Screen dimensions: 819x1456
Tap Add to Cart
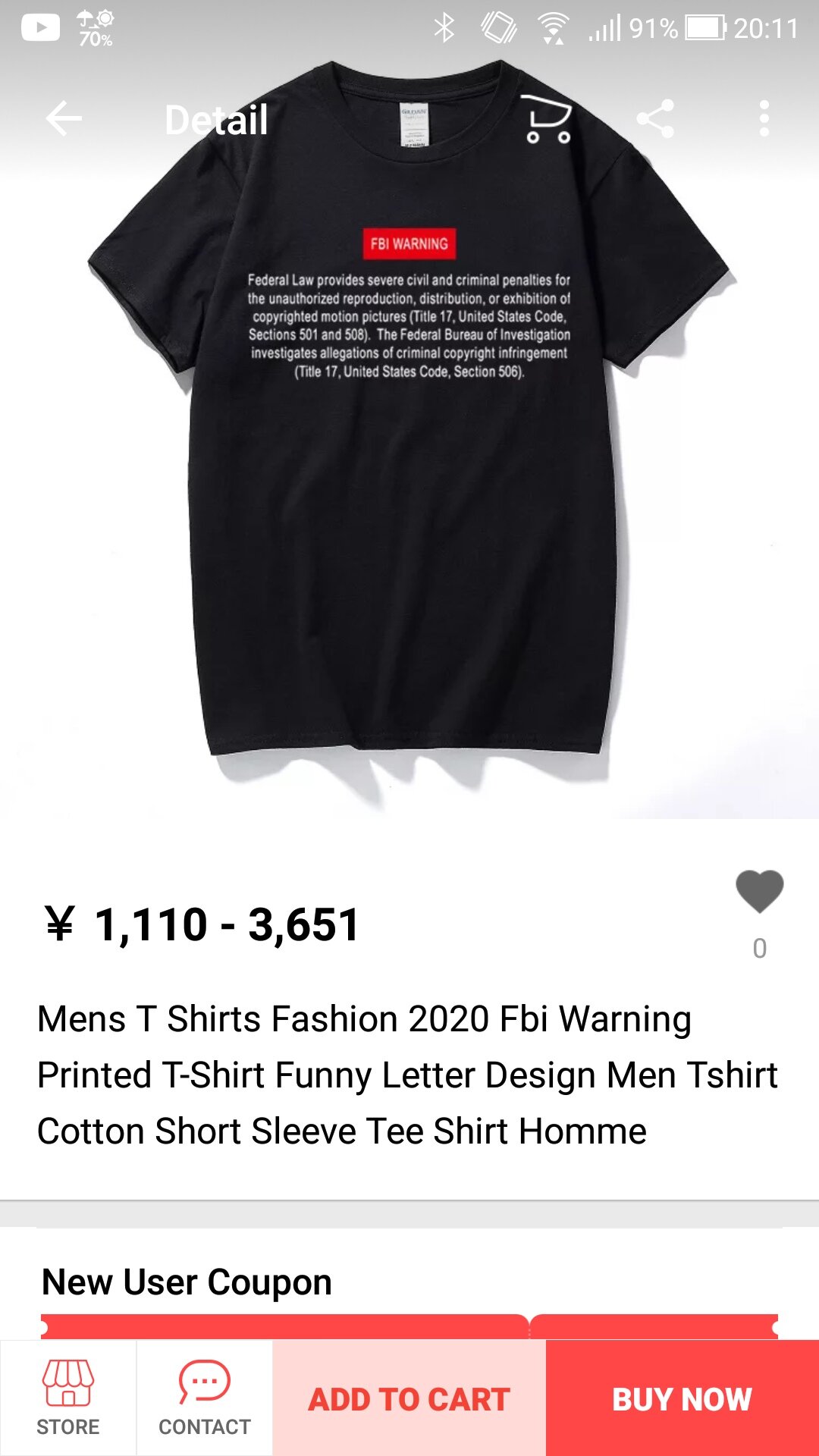click(409, 1398)
